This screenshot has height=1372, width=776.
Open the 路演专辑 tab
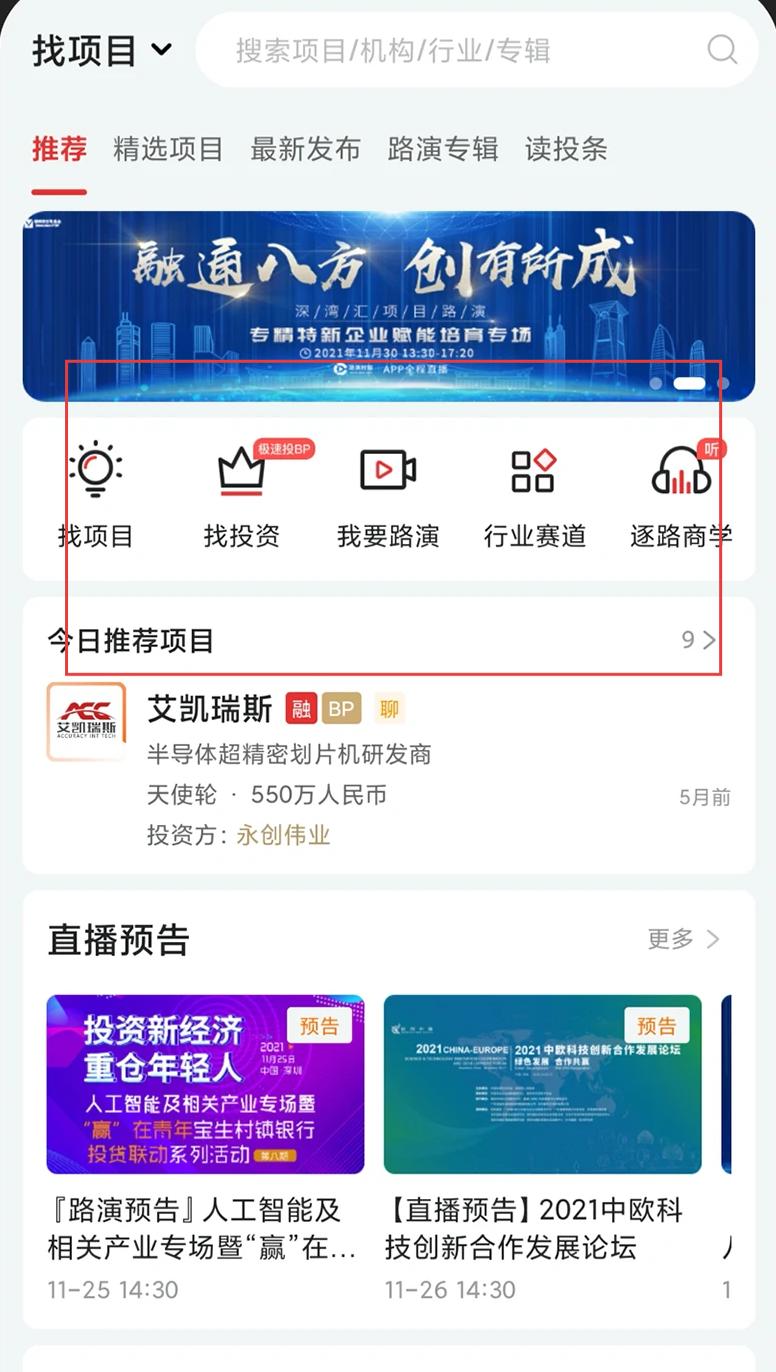click(x=443, y=149)
